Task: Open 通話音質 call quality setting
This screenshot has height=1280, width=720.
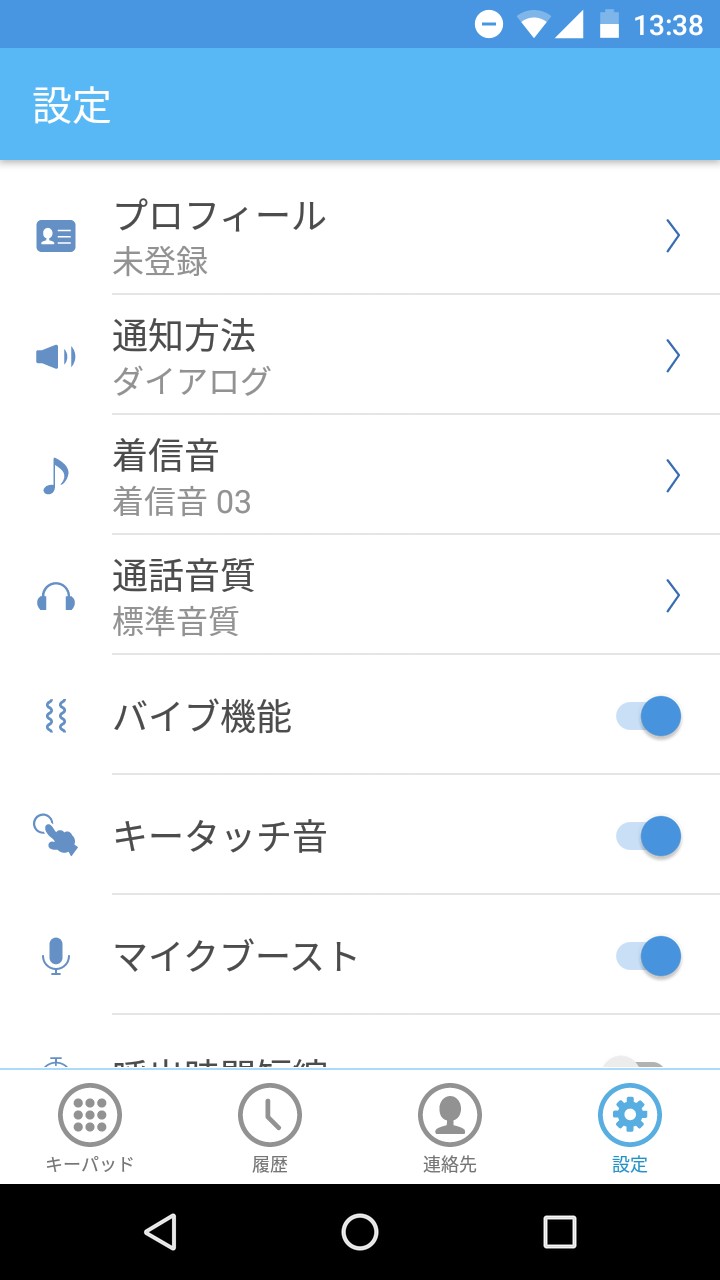Action: point(360,596)
